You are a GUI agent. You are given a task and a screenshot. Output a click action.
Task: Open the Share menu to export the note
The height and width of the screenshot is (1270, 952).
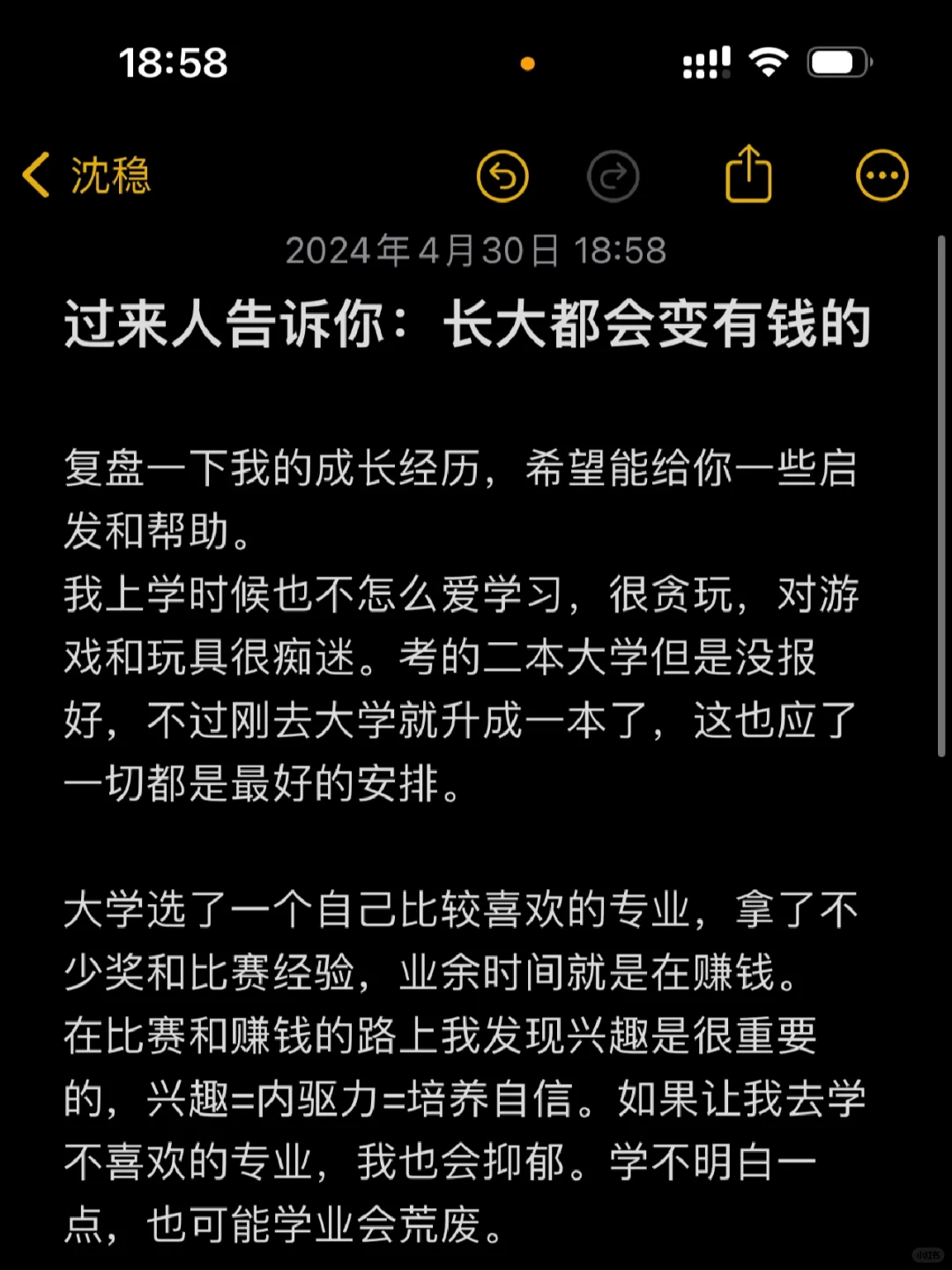coord(749,174)
